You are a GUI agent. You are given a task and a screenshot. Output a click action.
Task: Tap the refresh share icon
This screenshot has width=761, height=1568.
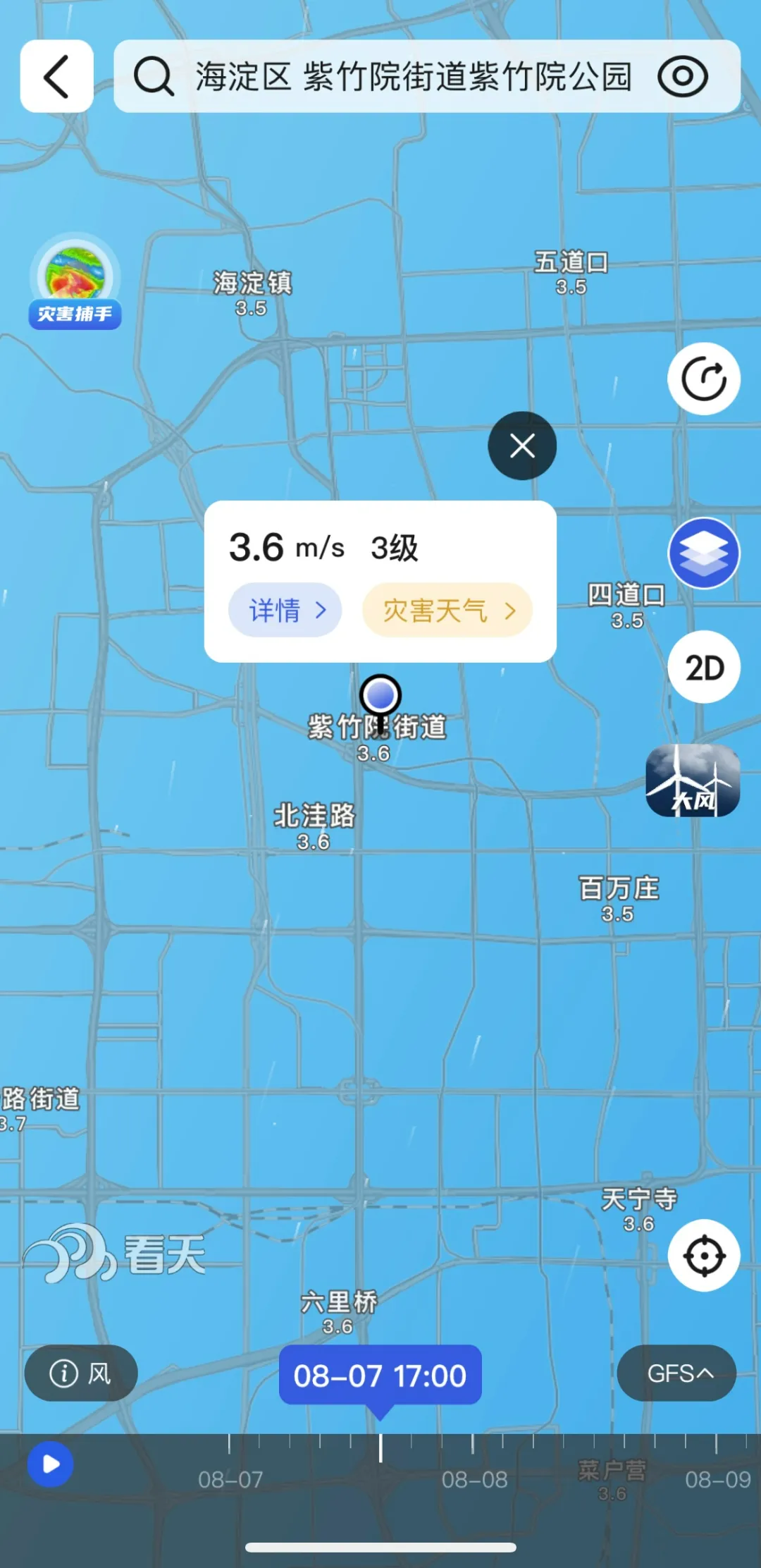coord(703,379)
